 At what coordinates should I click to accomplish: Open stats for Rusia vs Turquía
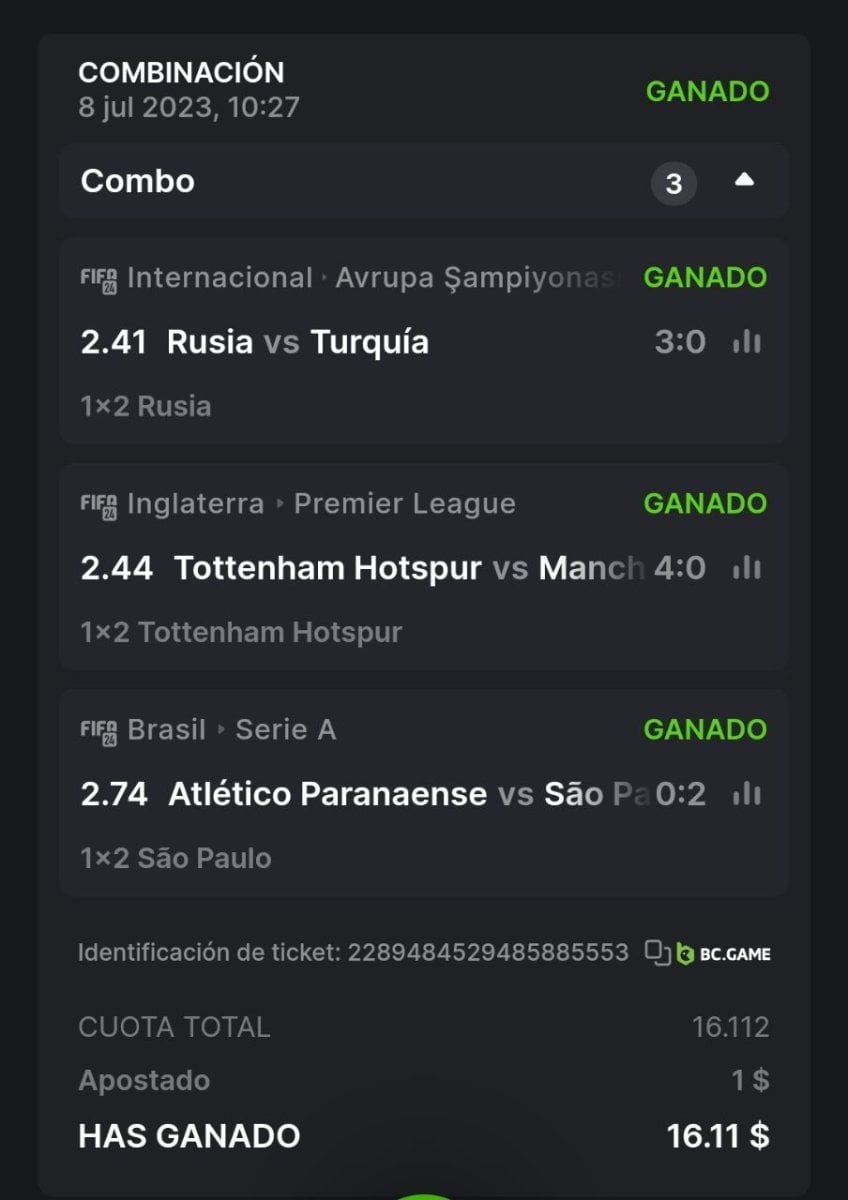746,342
